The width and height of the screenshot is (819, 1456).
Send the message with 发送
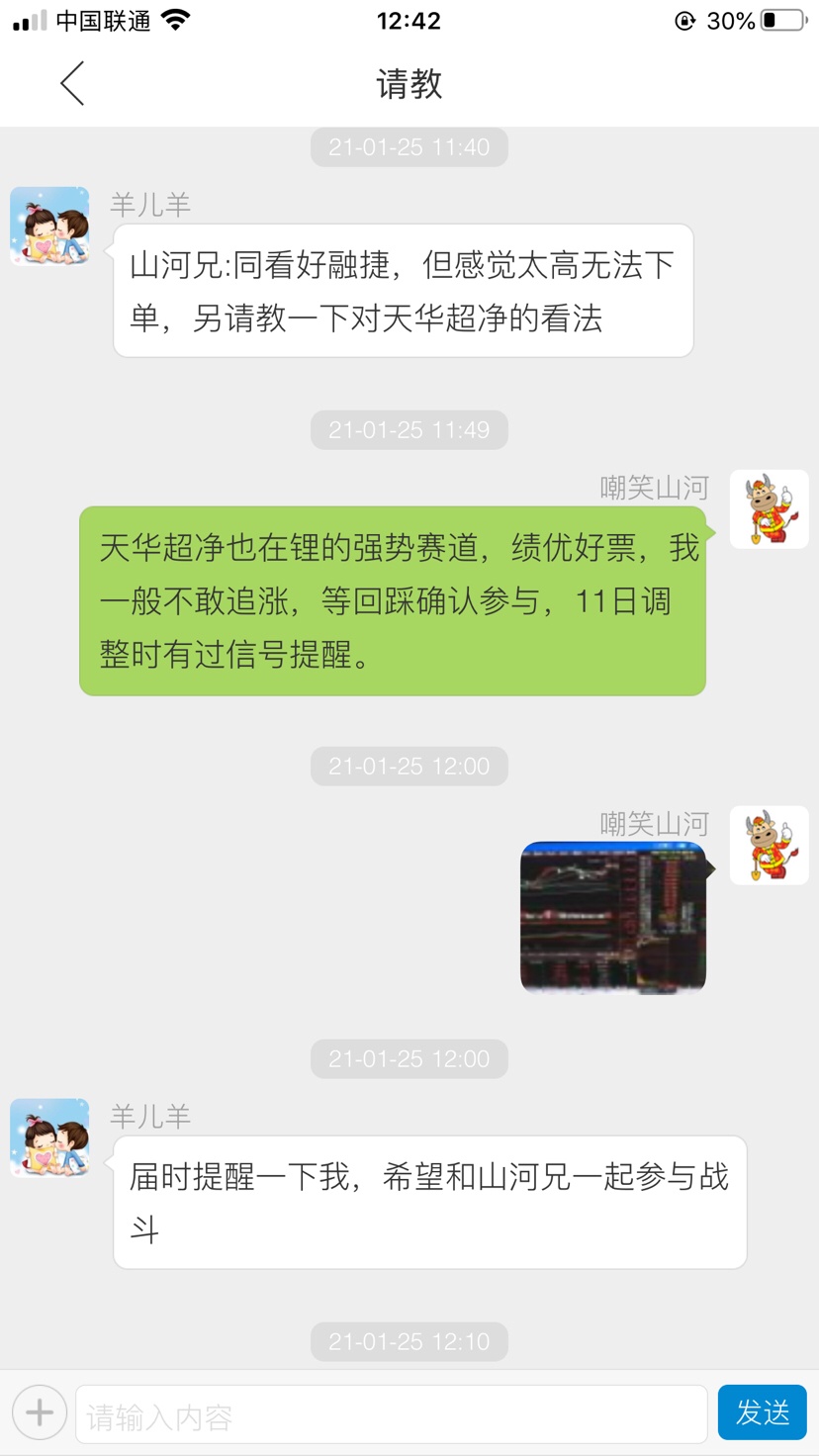763,1412
